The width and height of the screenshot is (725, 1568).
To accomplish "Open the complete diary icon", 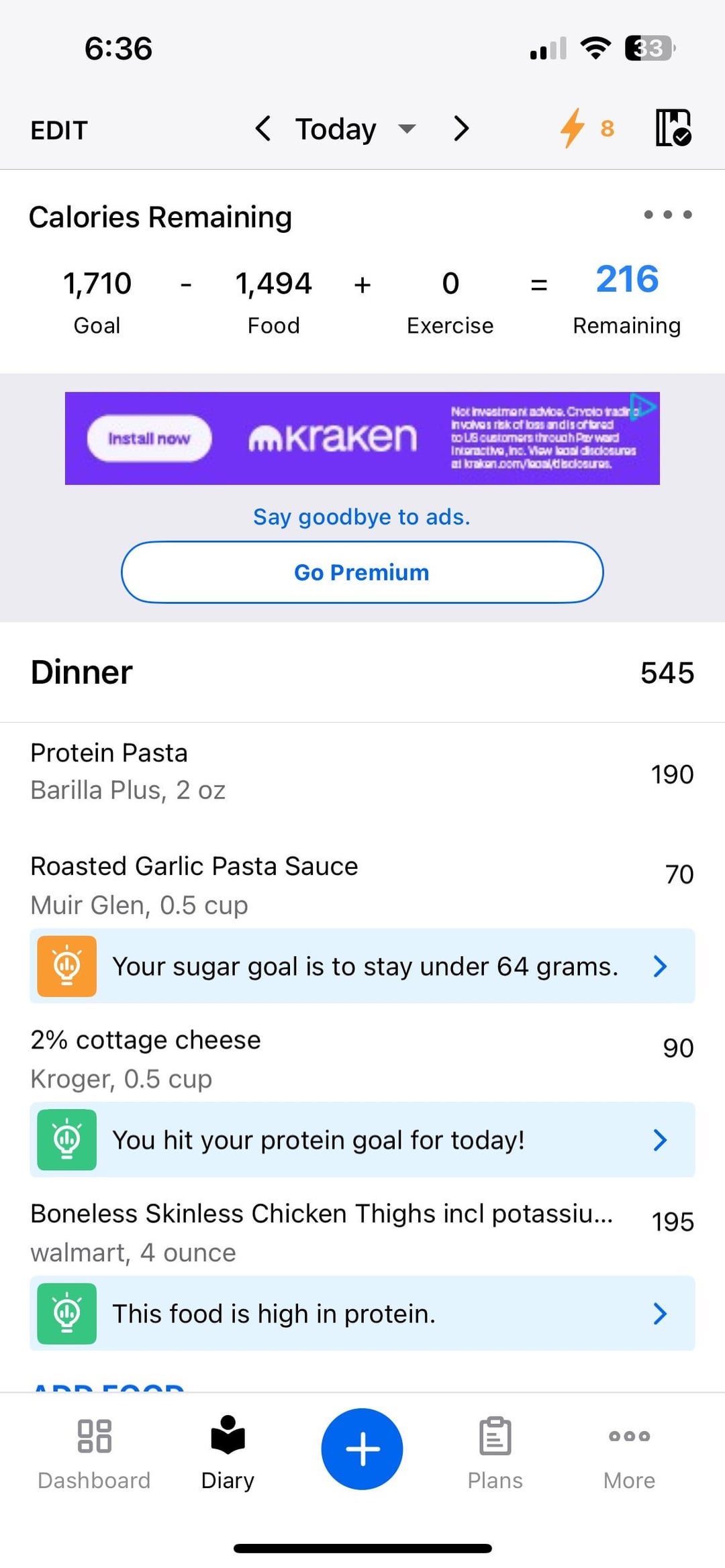I will [x=673, y=127].
